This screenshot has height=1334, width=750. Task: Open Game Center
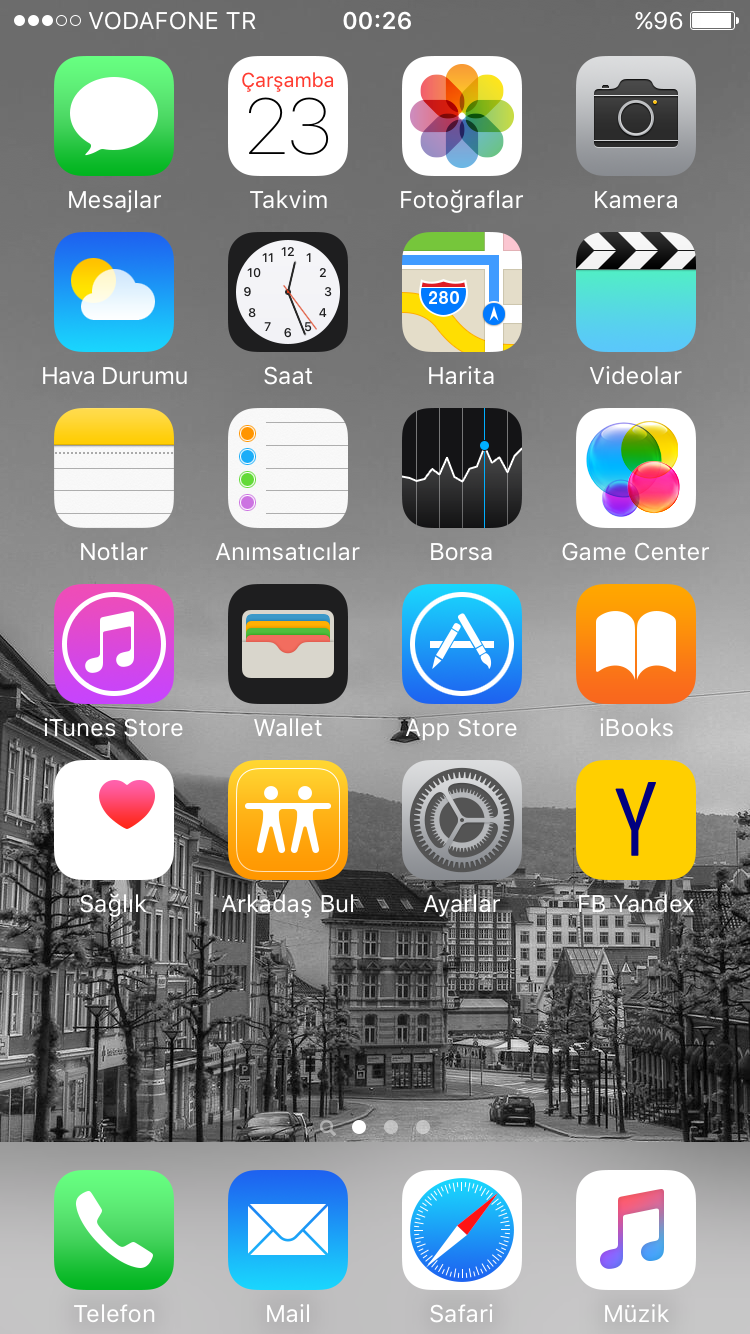635,468
